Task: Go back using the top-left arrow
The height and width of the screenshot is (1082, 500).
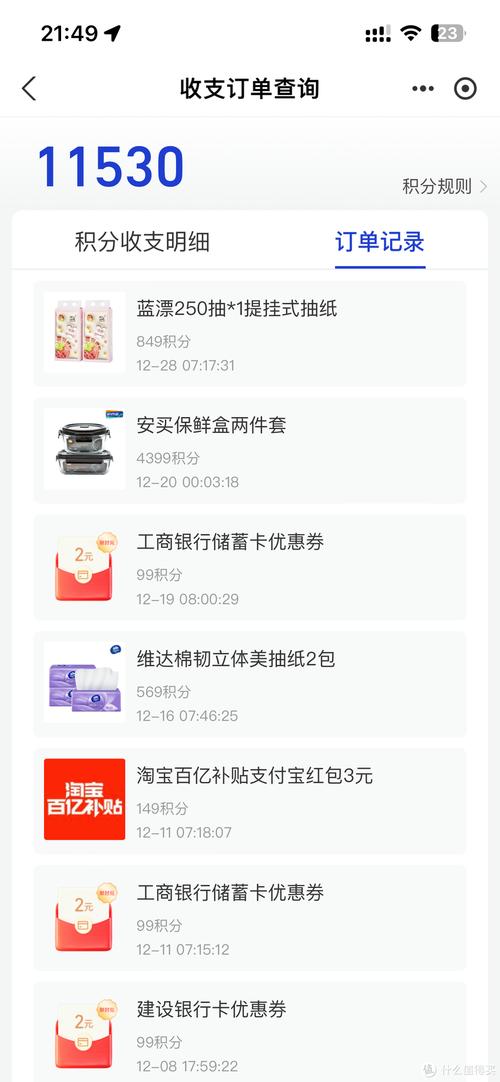Action: tap(28, 89)
